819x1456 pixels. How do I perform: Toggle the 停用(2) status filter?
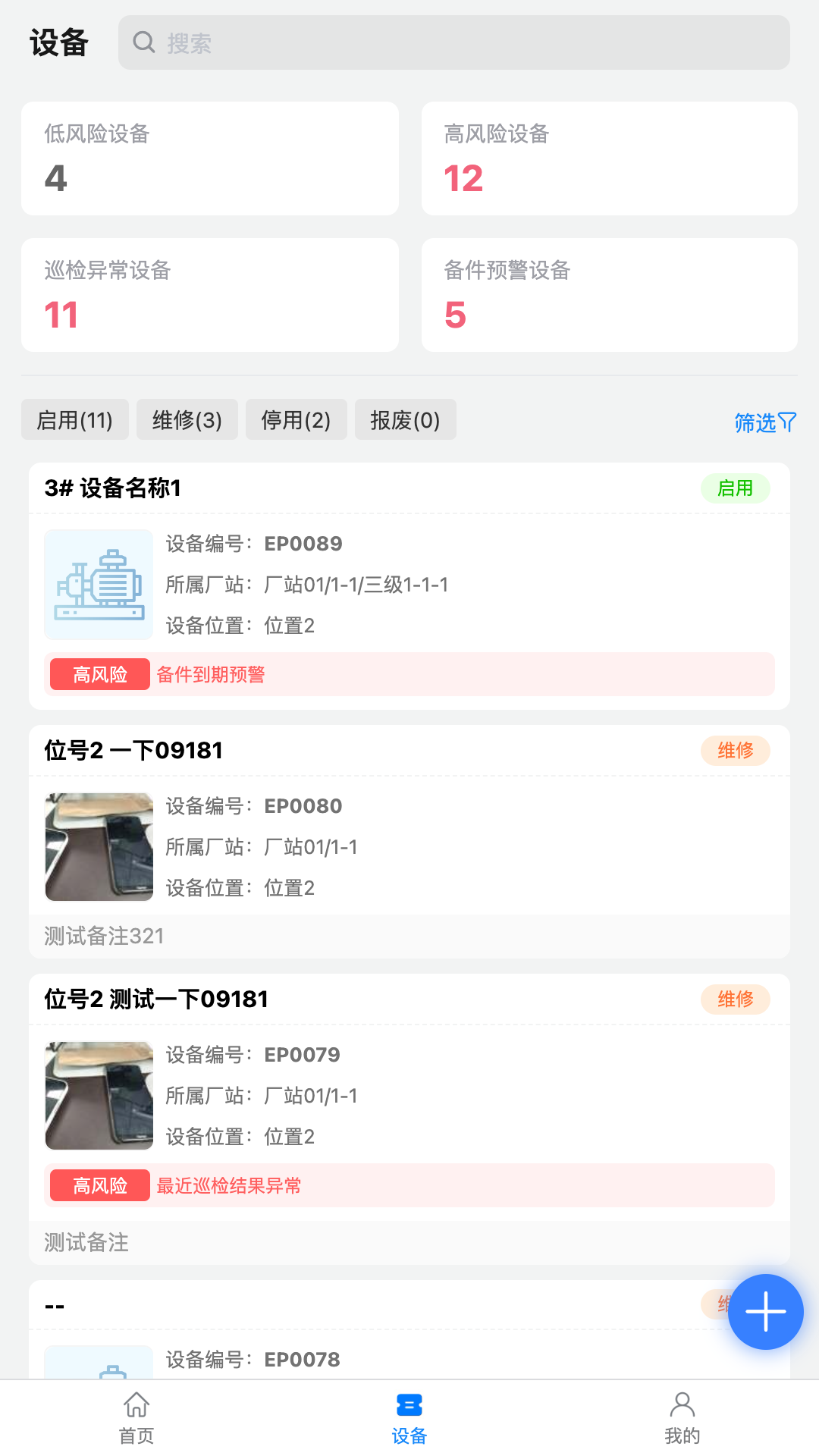(296, 419)
